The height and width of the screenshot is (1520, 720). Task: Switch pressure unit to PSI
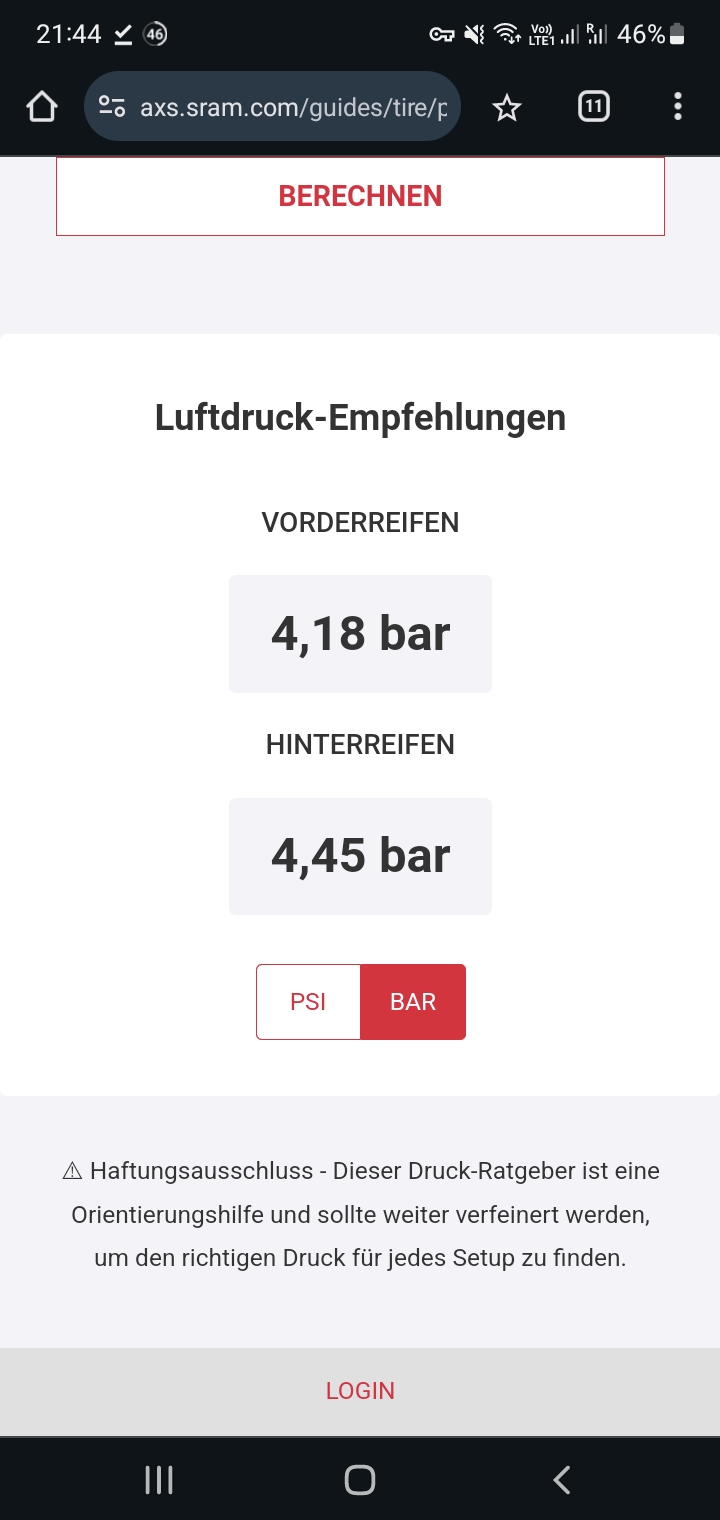point(308,1002)
